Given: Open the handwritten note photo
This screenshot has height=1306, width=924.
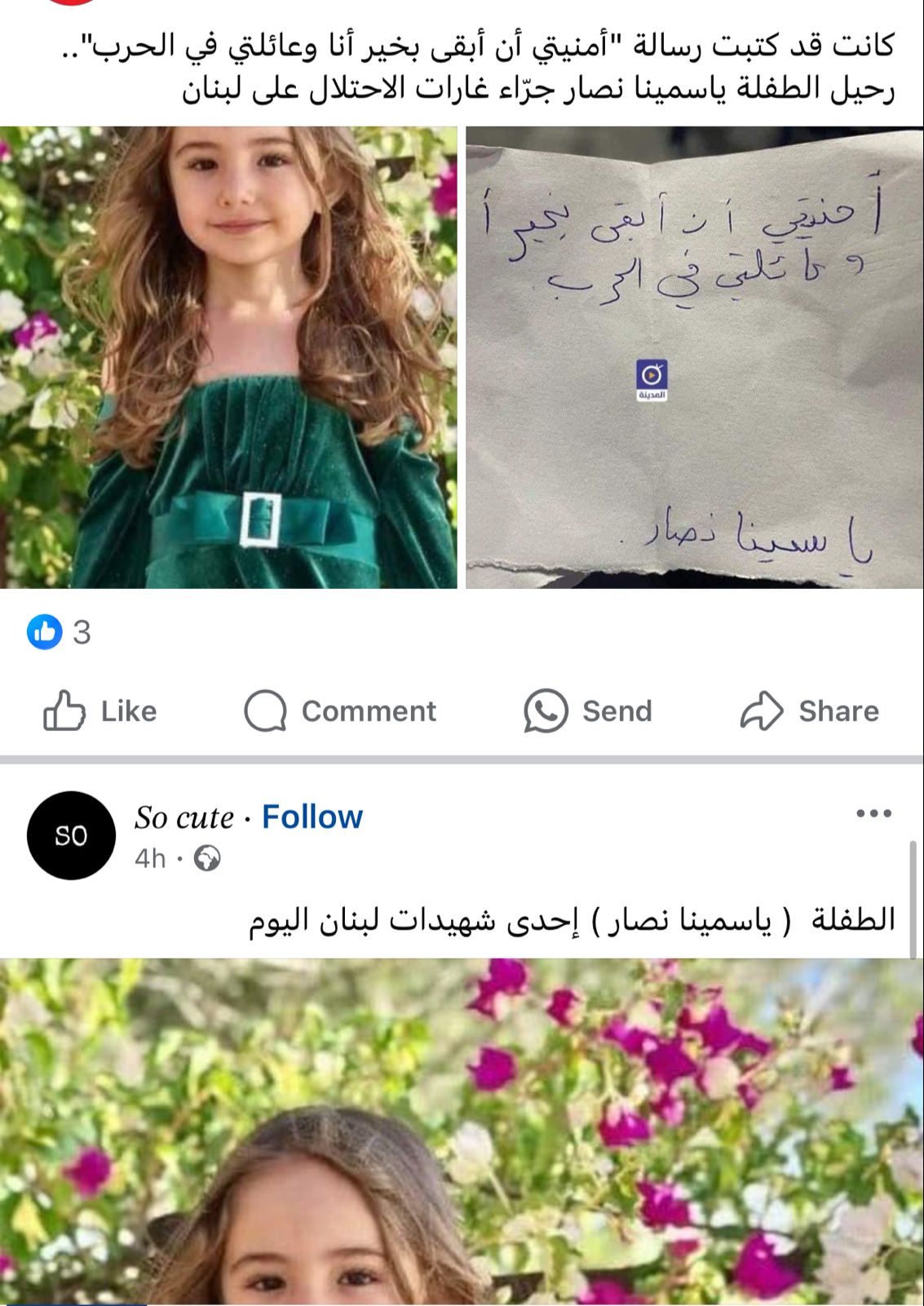Looking at the screenshot, I should click(x=694, y=357).
